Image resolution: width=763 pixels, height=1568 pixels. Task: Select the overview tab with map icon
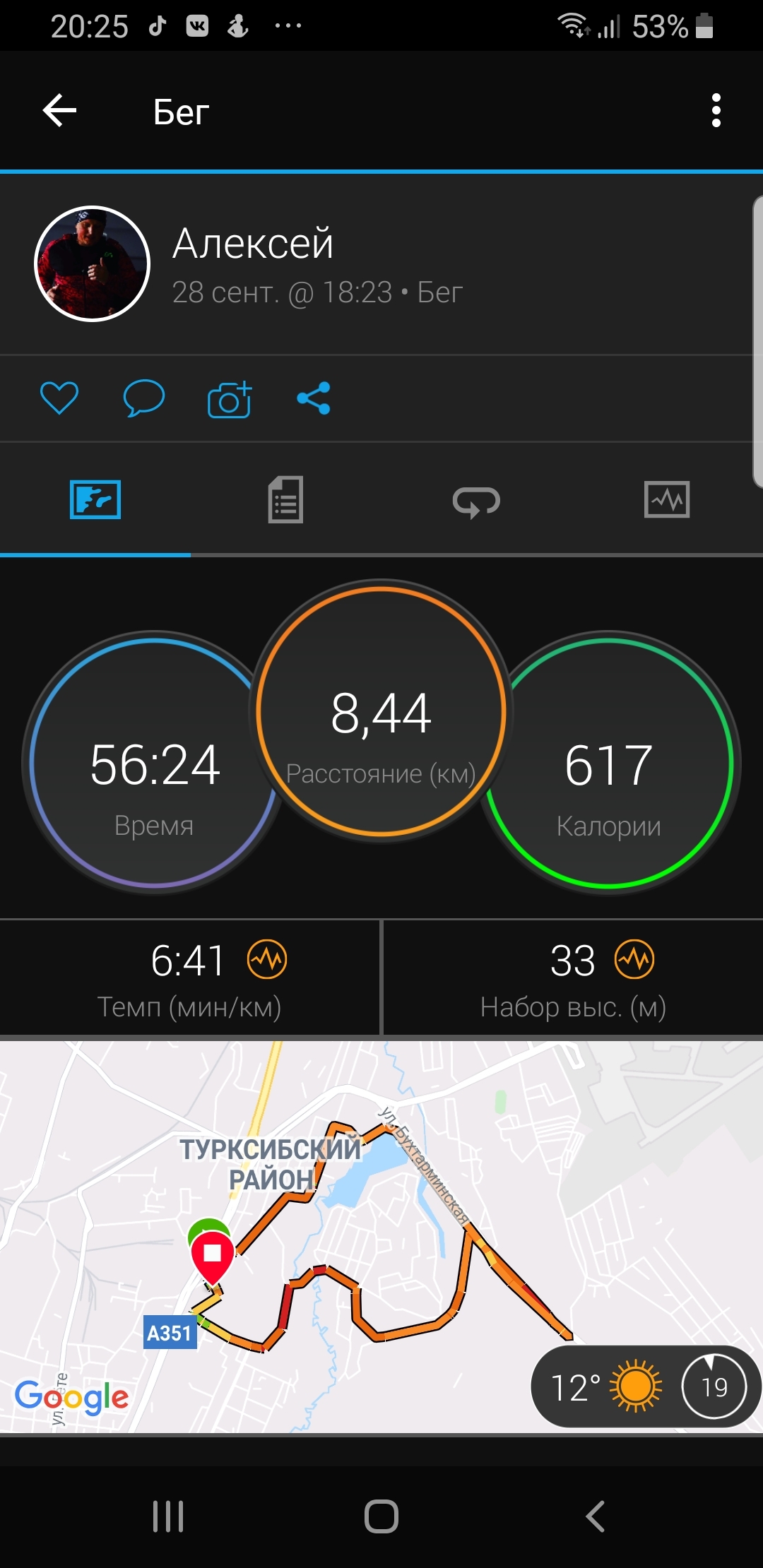(x=95, y=500)
